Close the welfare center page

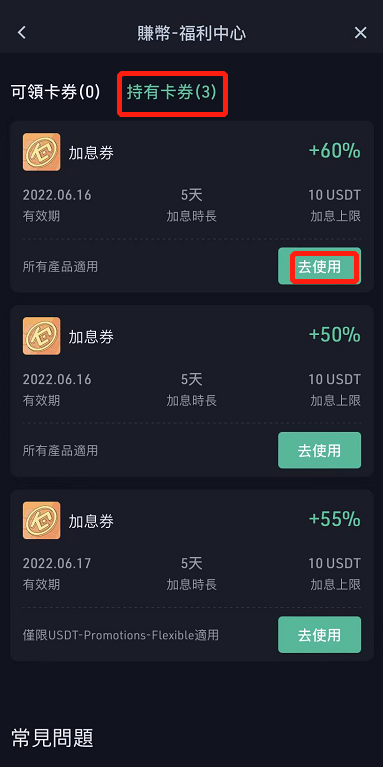360,33
